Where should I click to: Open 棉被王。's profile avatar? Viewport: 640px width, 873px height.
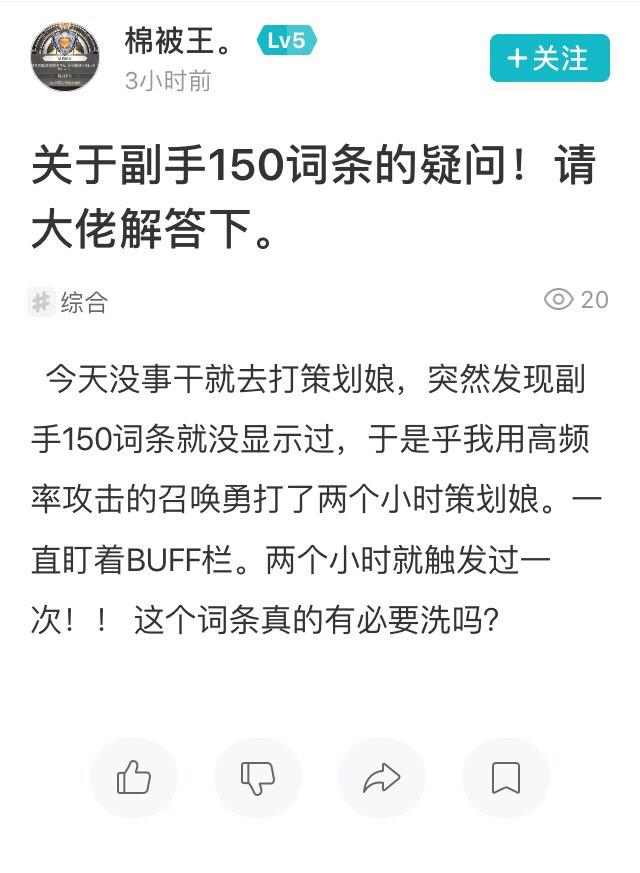click(65, 57)
